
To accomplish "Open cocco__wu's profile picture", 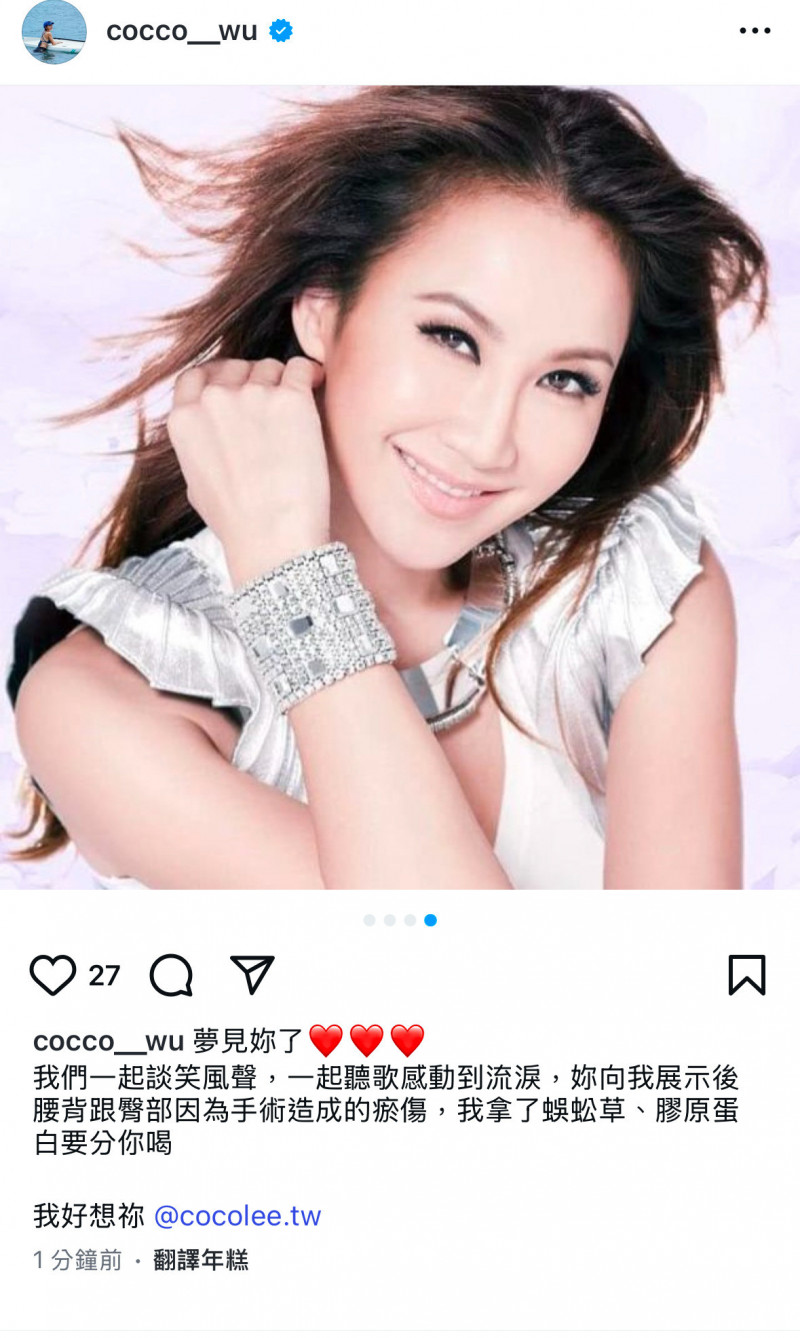I will click(54, 32).
